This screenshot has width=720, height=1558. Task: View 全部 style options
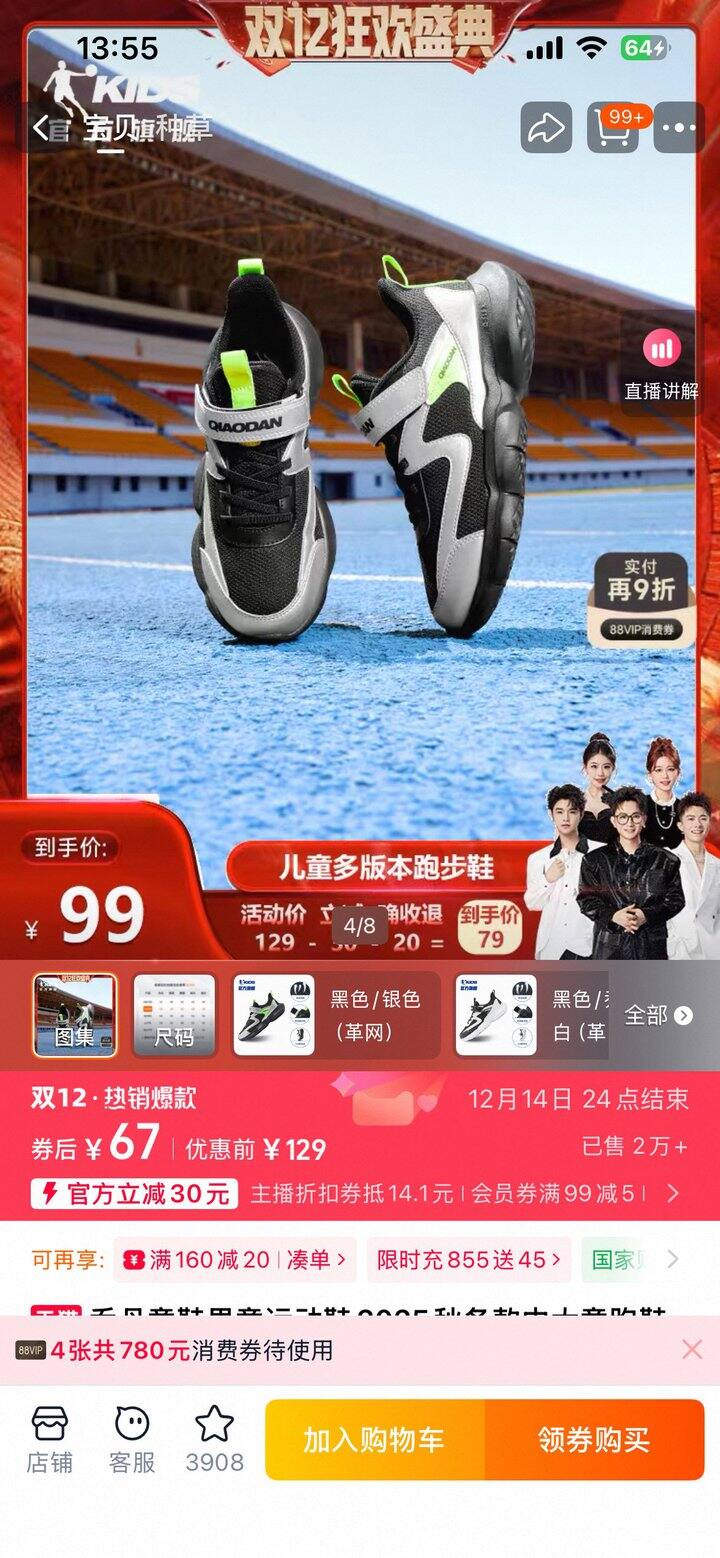point(658,1015)
